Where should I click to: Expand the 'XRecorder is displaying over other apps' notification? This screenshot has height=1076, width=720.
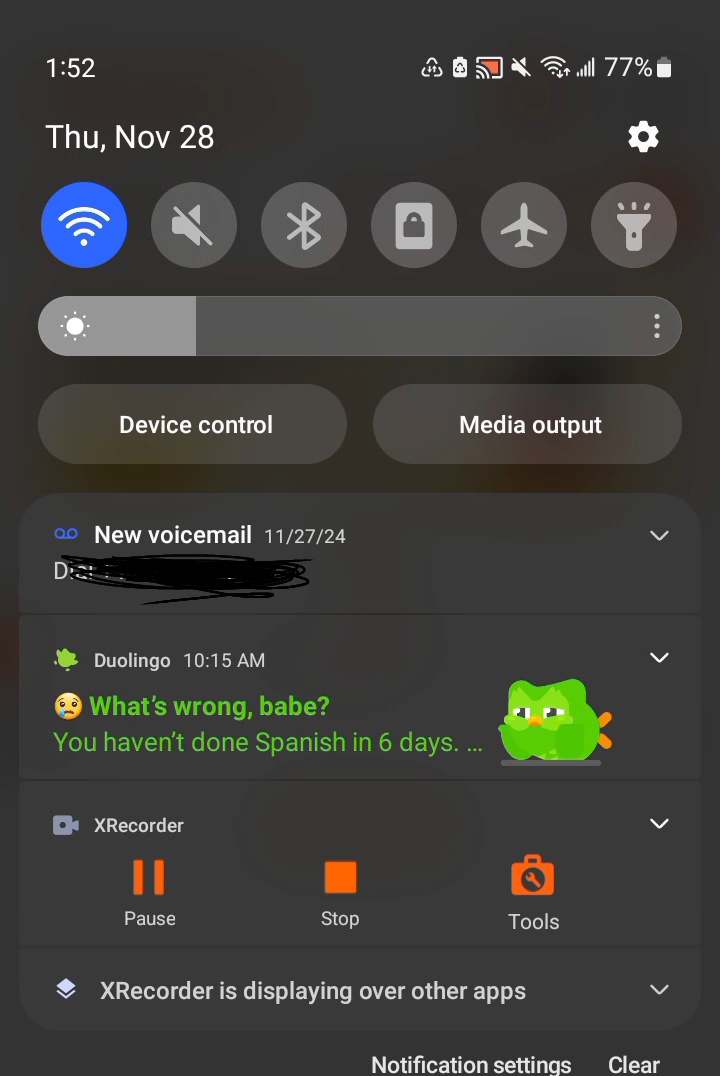(x=659, y=990)
